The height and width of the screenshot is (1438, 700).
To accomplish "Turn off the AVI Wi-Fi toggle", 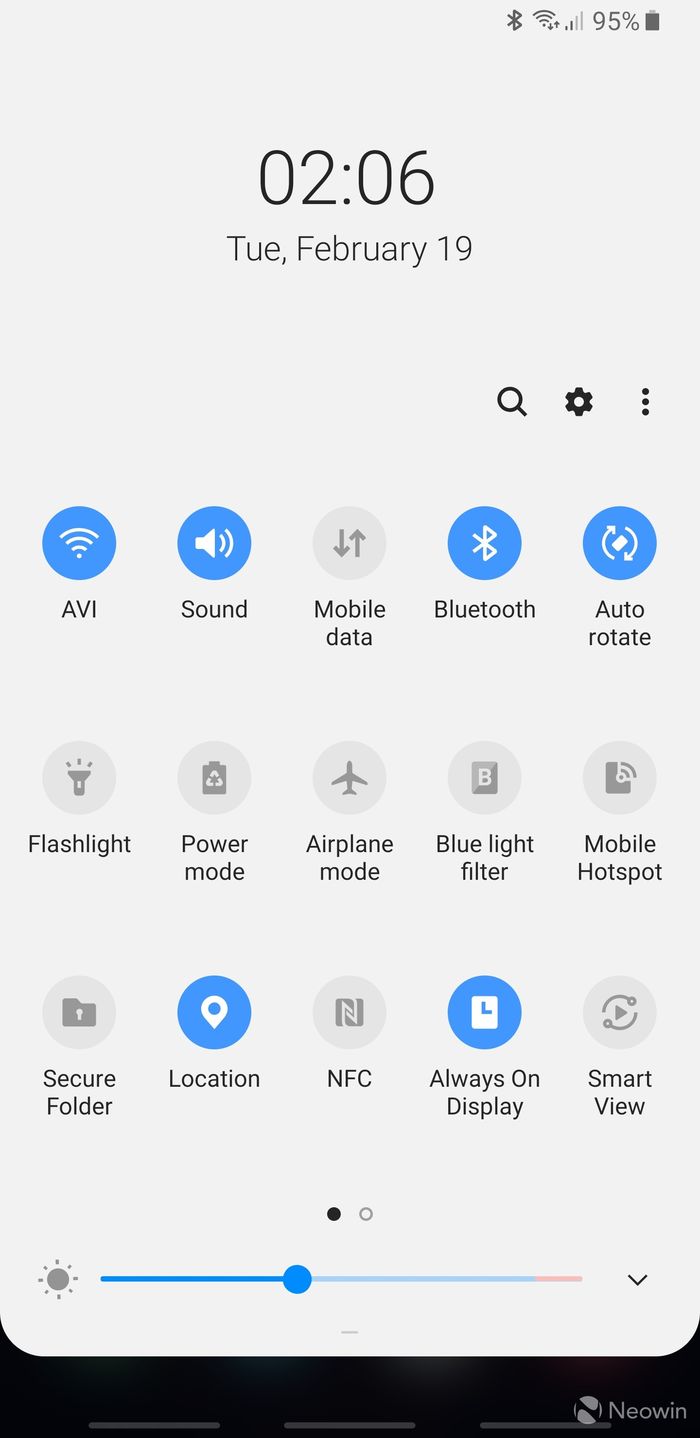I will click(79, 543).
